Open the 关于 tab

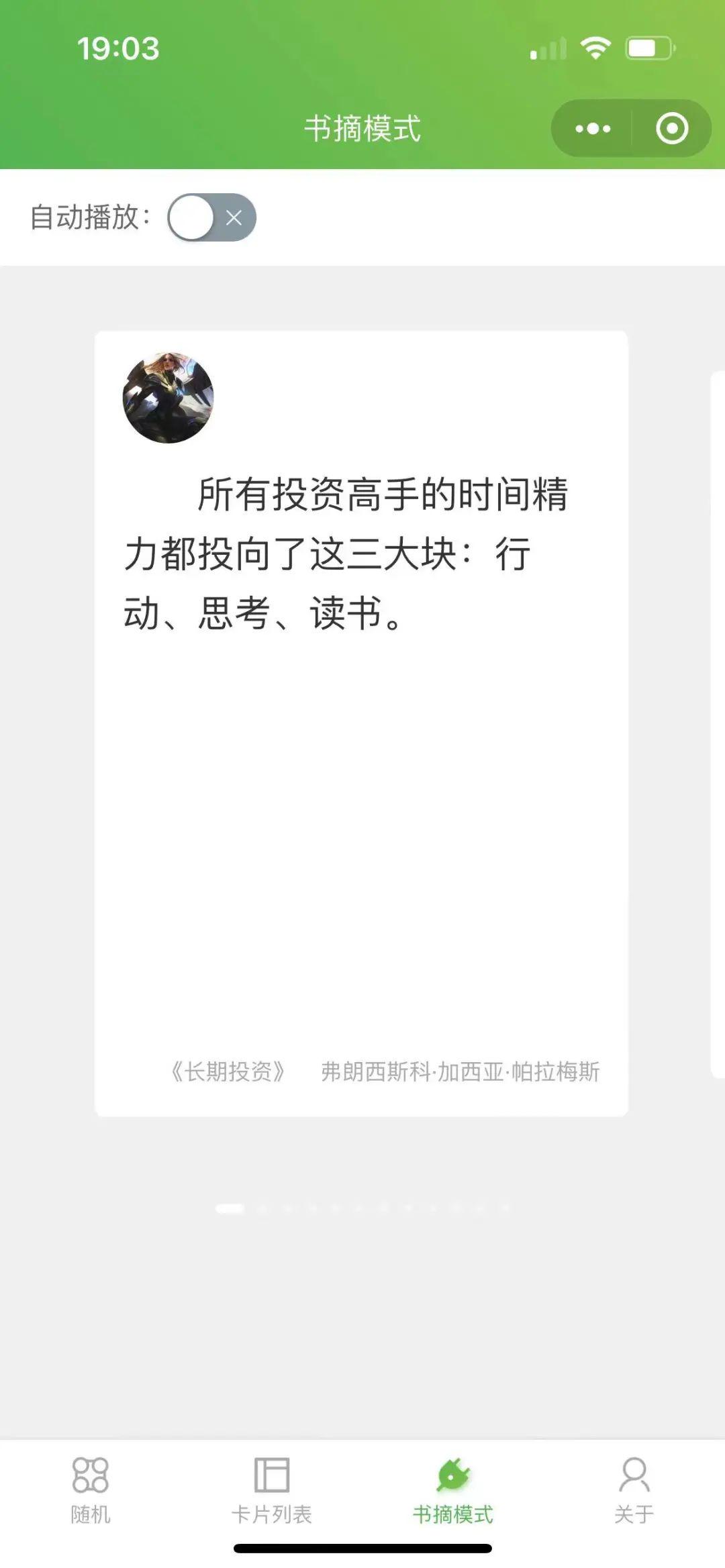(x=634, y=1489)
